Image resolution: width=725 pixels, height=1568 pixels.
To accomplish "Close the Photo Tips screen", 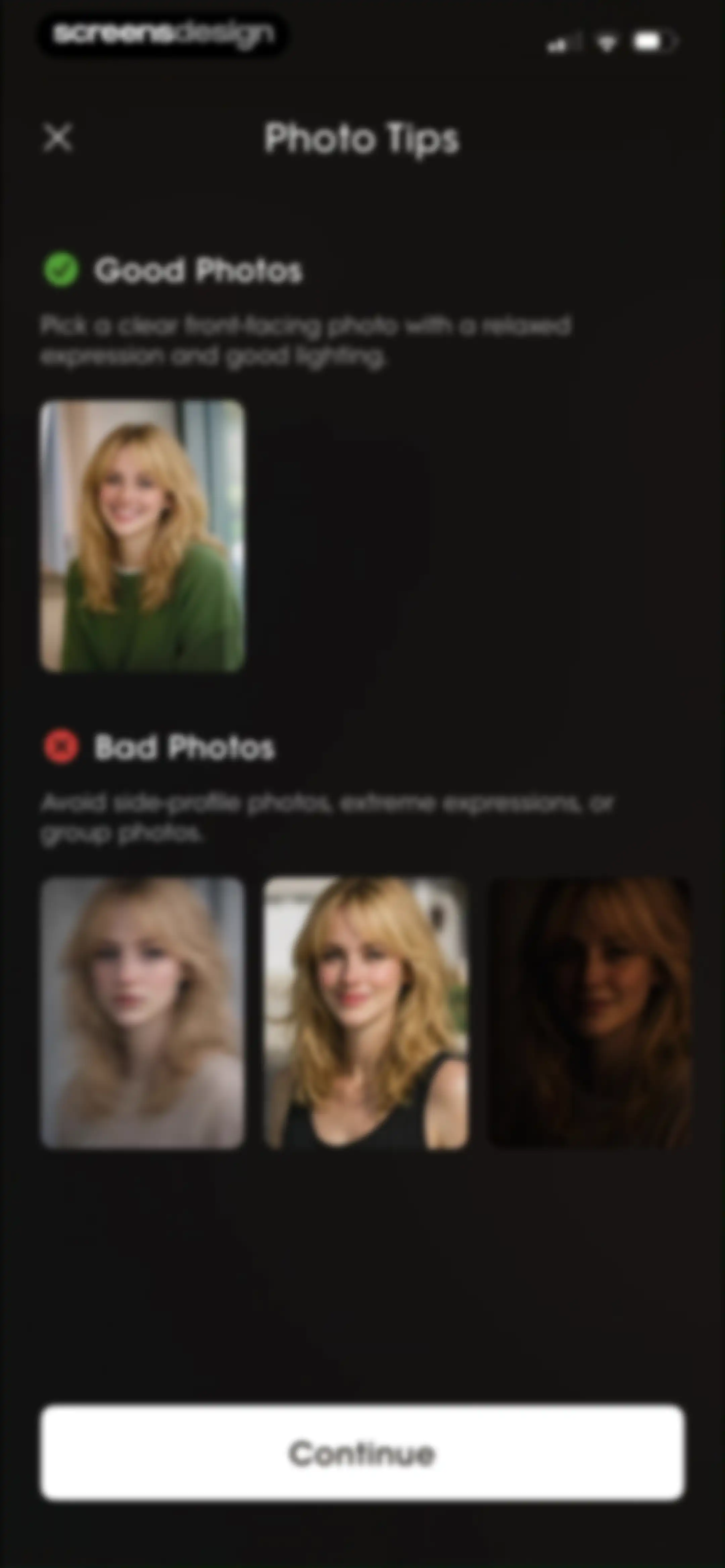I will 58,138.
